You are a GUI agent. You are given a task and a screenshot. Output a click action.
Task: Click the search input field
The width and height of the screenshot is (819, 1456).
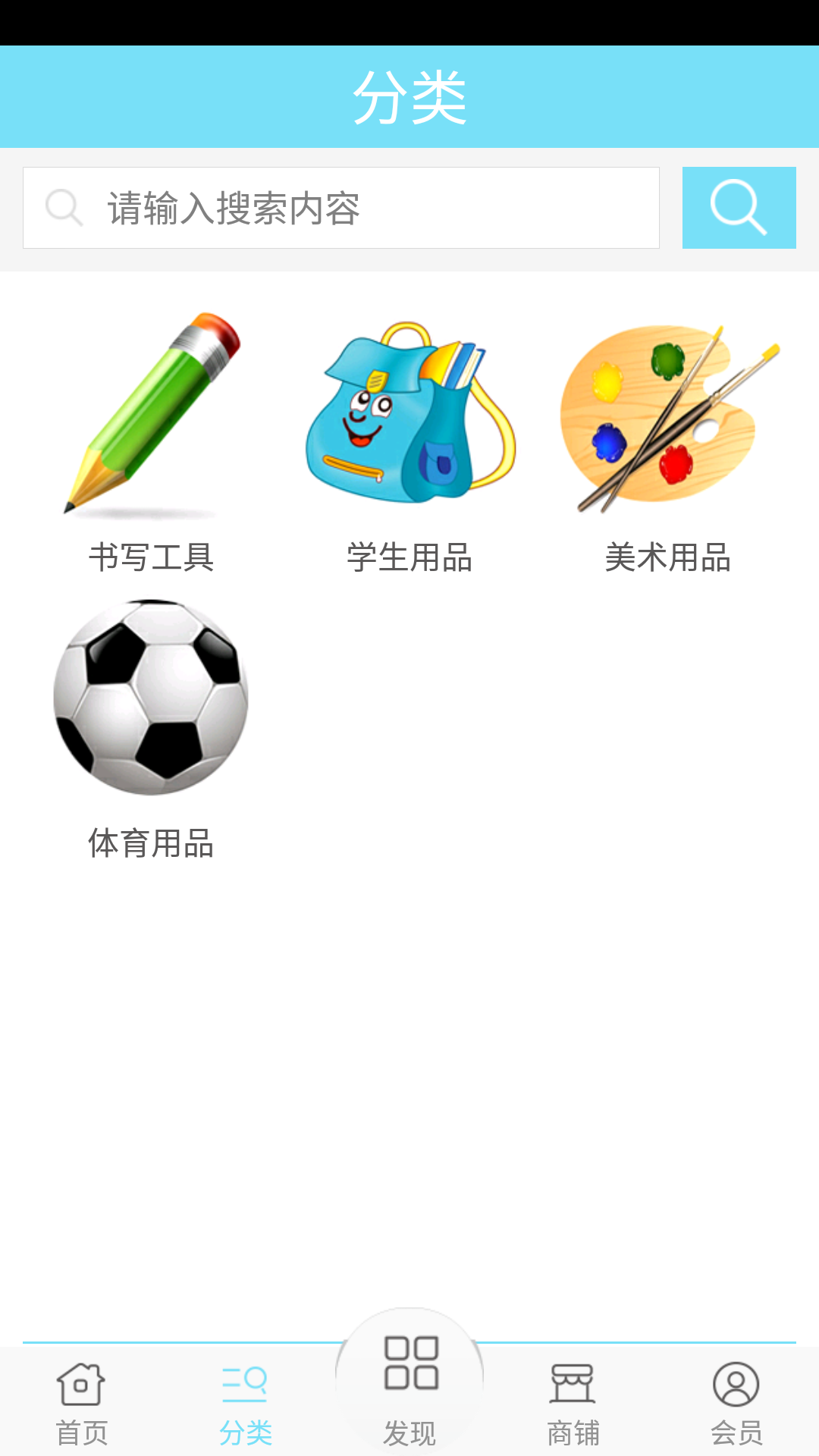coord(341,207)
